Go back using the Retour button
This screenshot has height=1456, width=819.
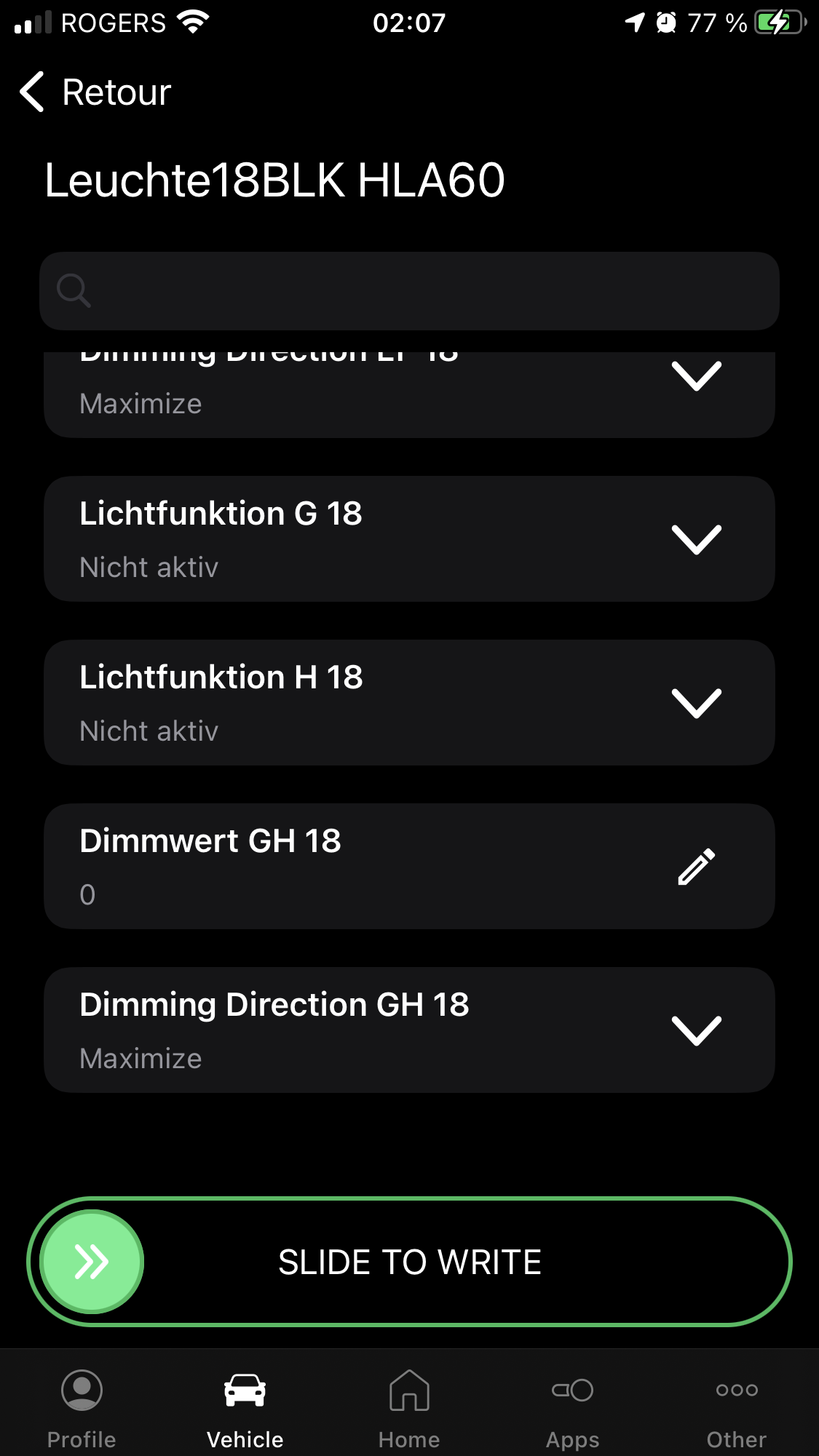95,92
